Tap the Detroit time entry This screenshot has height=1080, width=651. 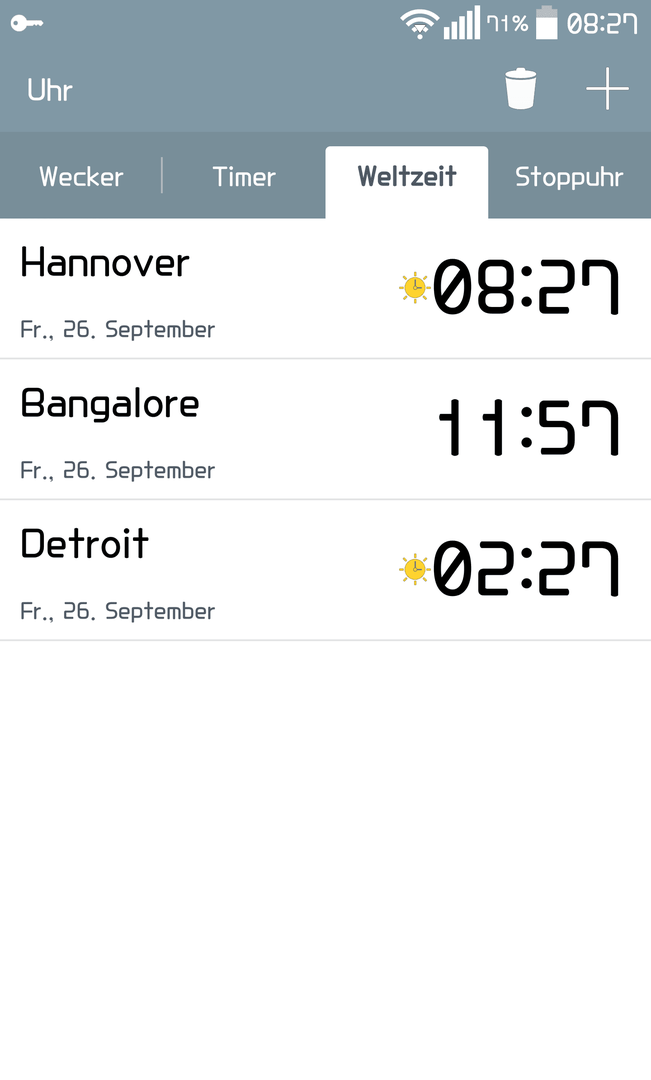pos(325,570)
